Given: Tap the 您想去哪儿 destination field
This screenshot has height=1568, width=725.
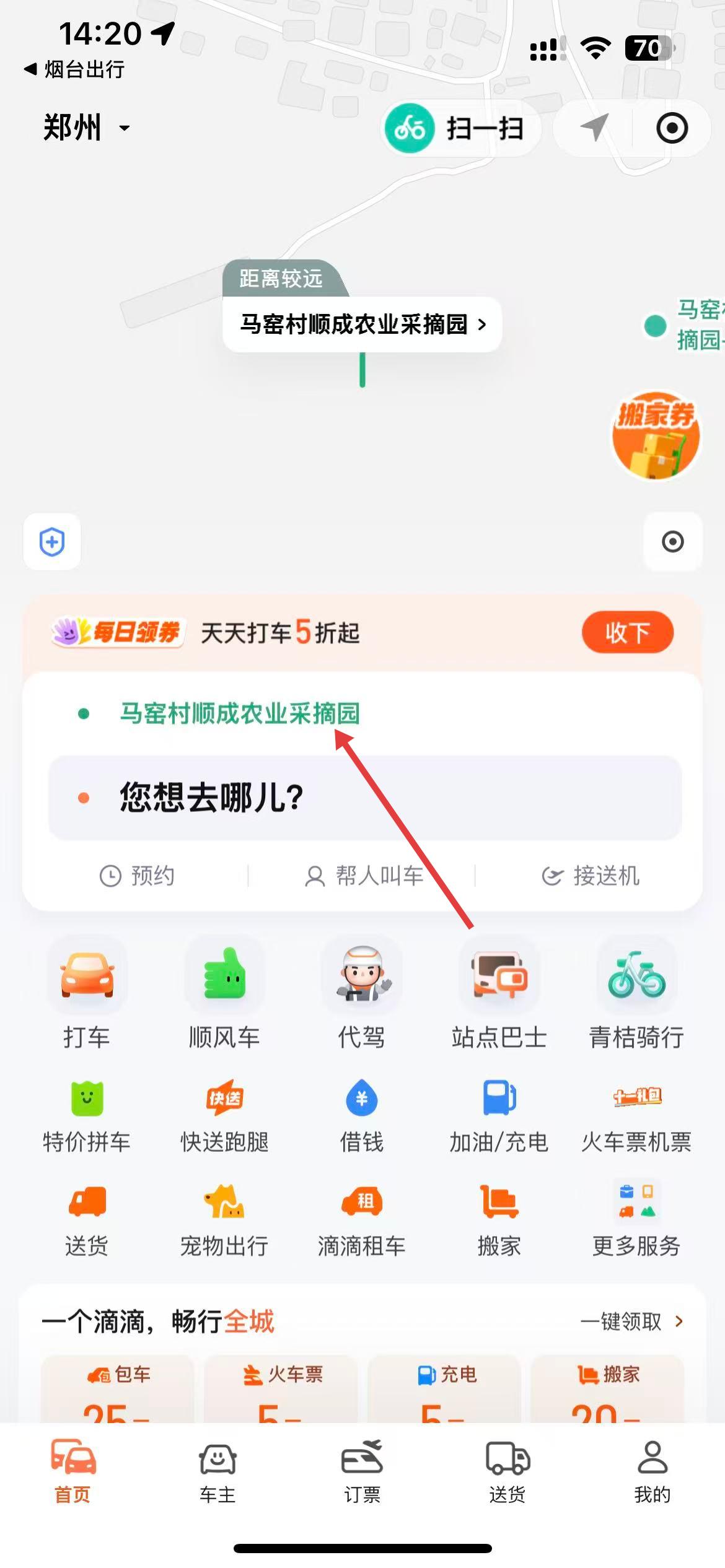Looking at the screenshot, I should click(364, 797).
